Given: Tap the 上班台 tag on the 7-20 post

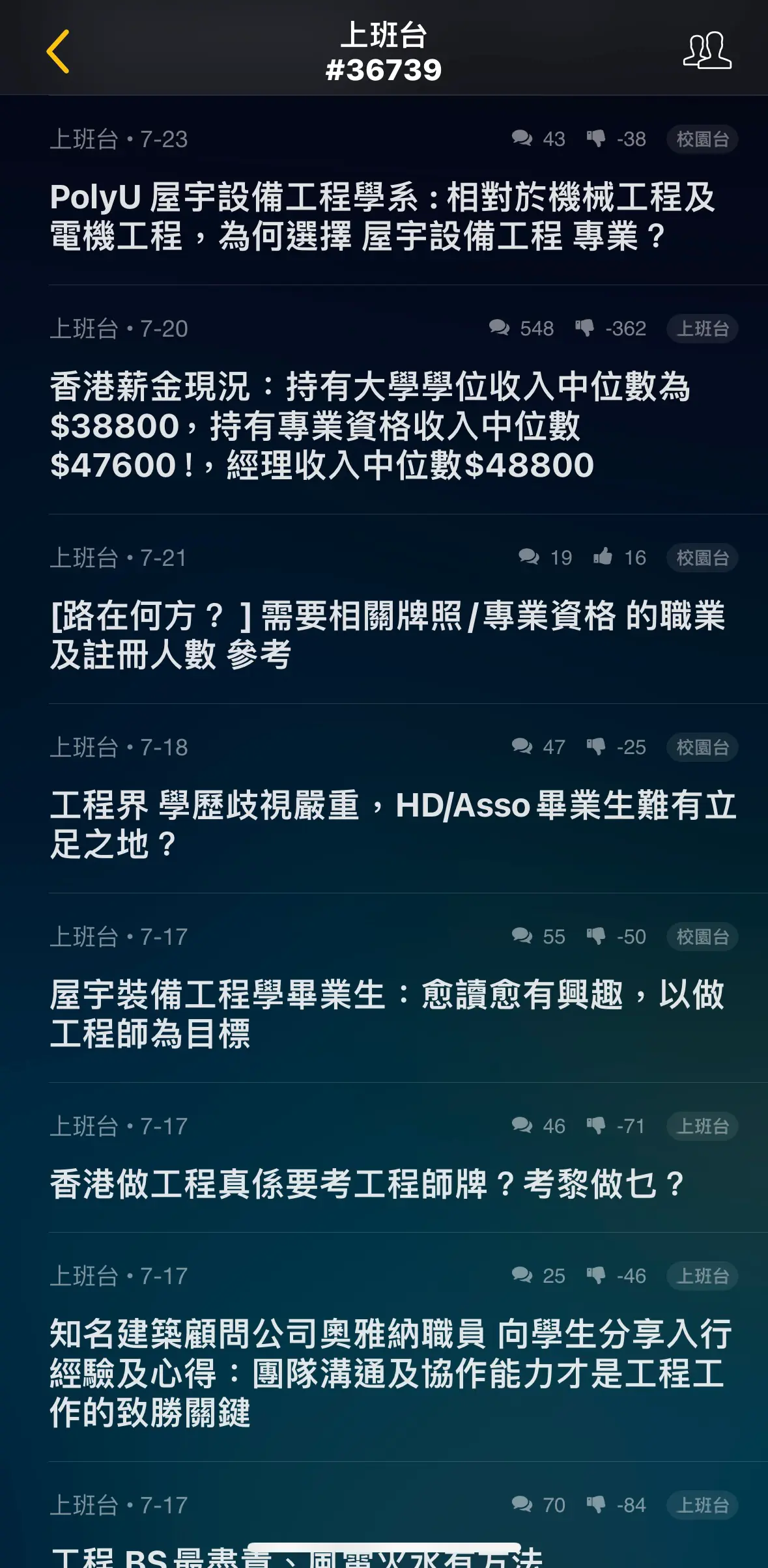Looking at the screenshot, I should tap(702, 328).
